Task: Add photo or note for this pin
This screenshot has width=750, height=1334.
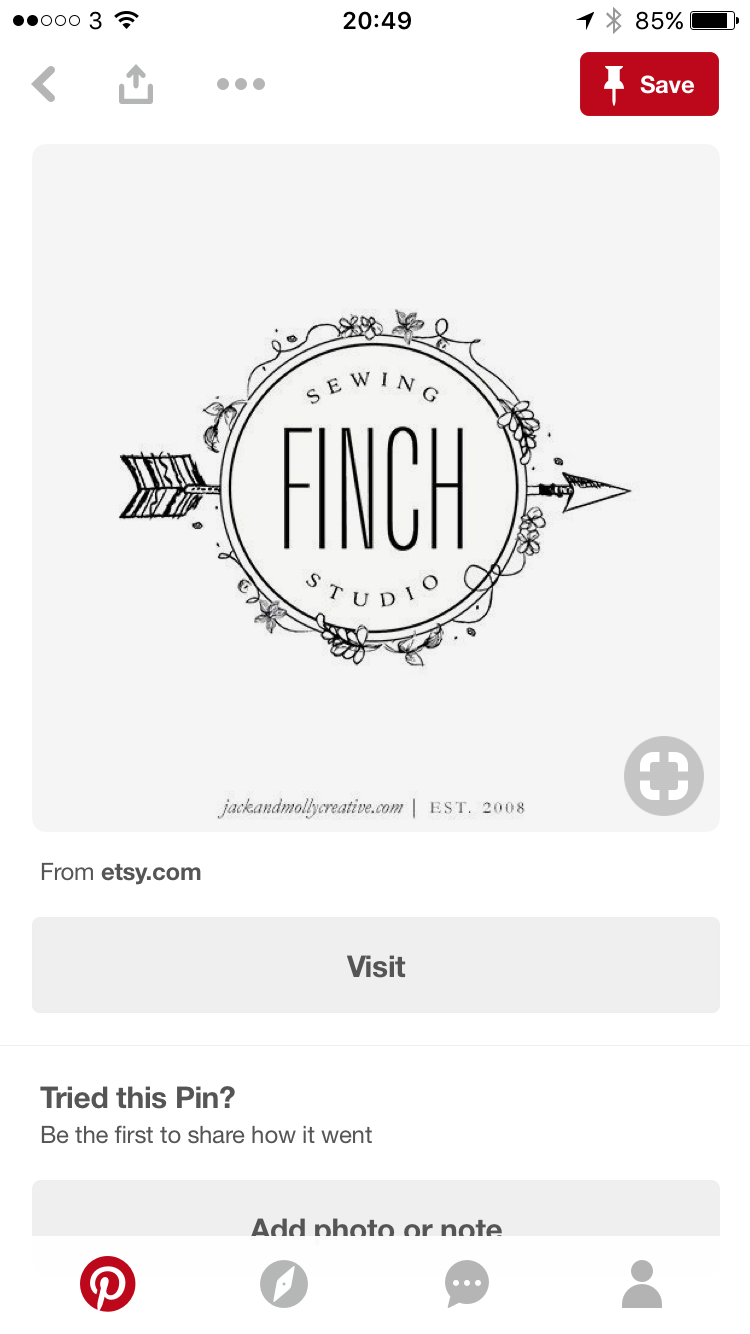Action: 375,1220
